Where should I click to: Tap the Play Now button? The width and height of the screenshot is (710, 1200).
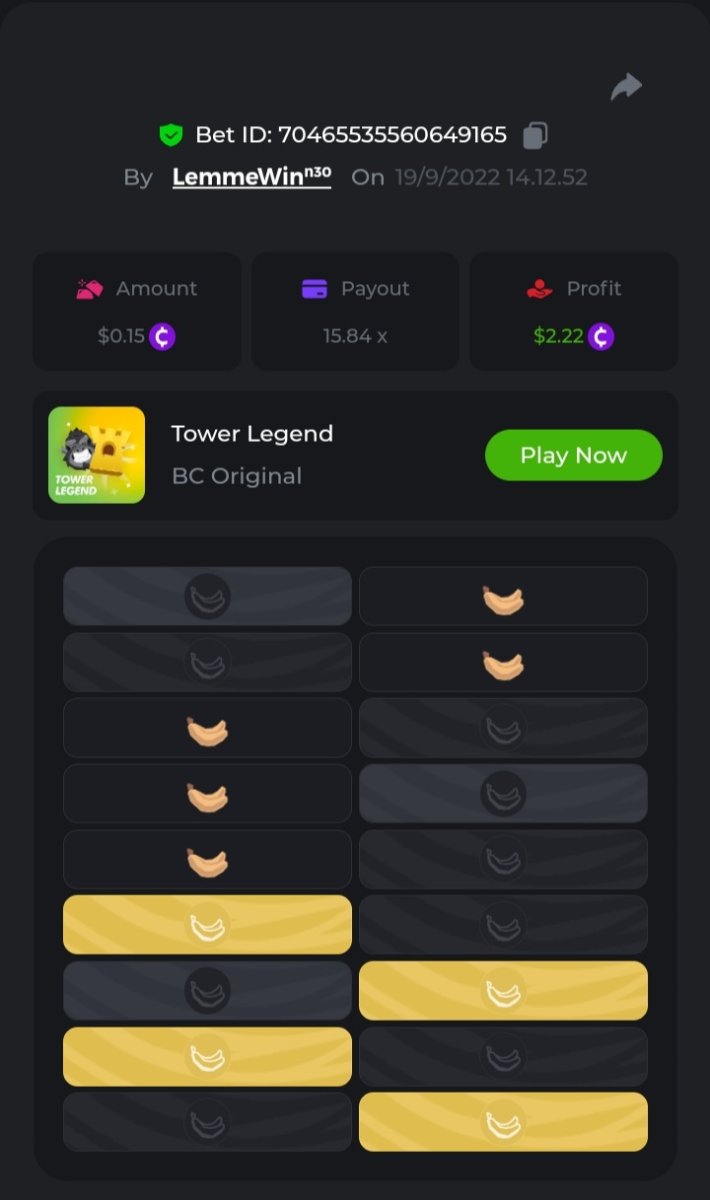coord(573,455)
